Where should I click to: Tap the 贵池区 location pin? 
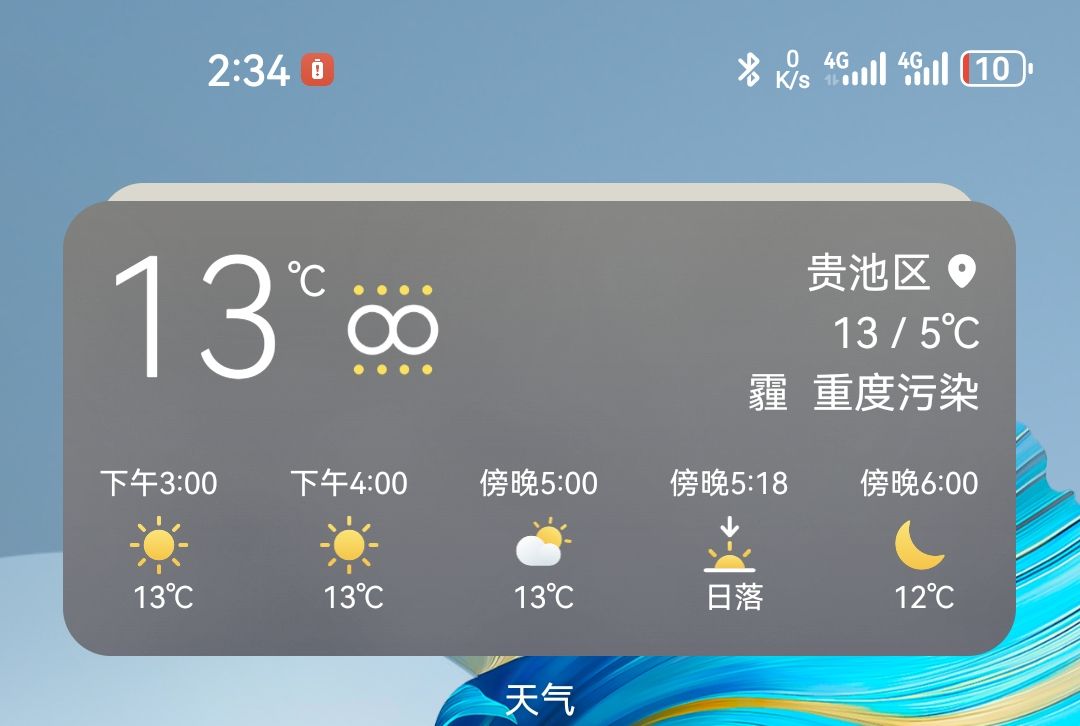coord(961,271)
